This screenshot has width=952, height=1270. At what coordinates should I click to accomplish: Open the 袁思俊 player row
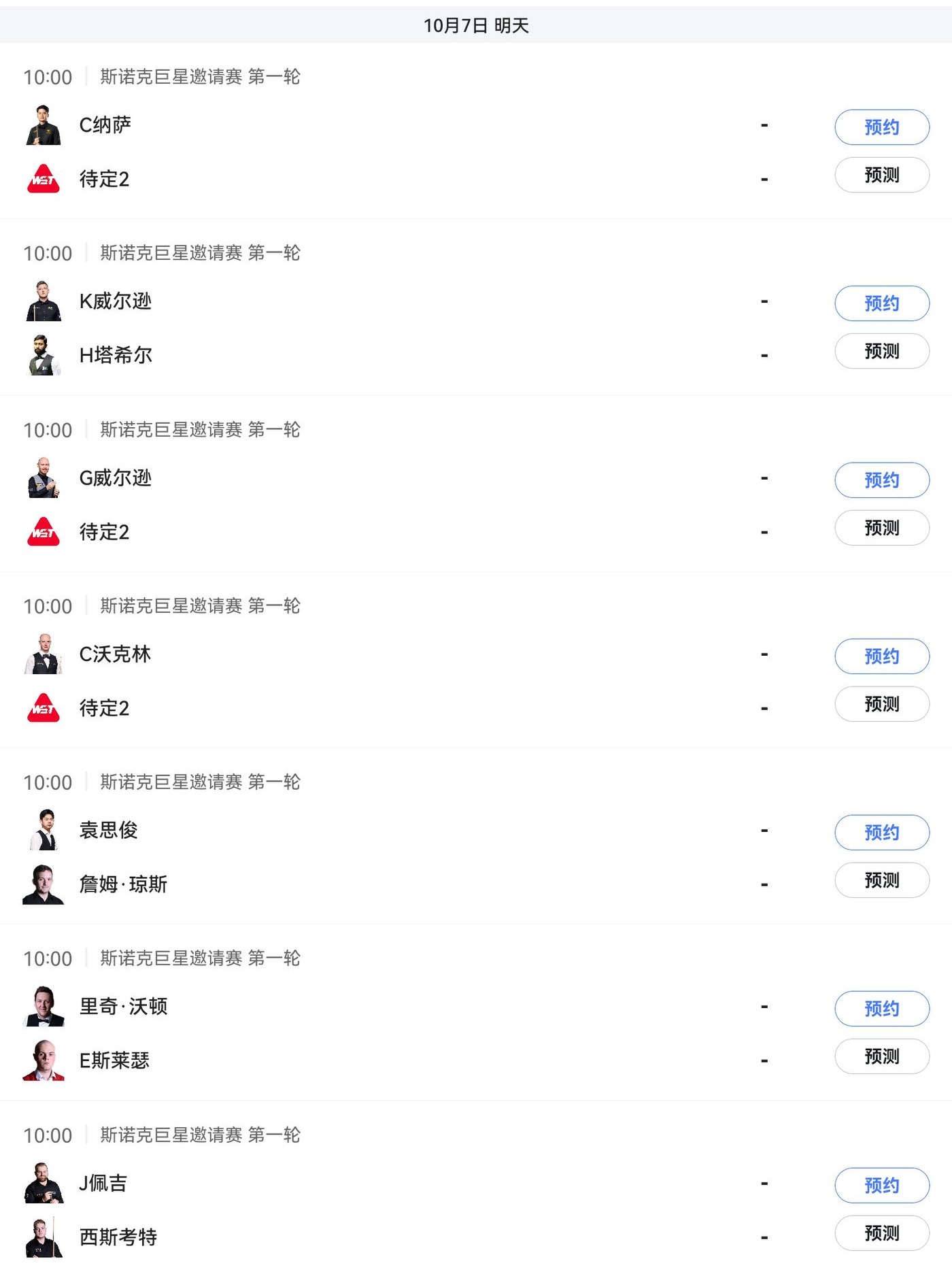[x=109, y=831]
